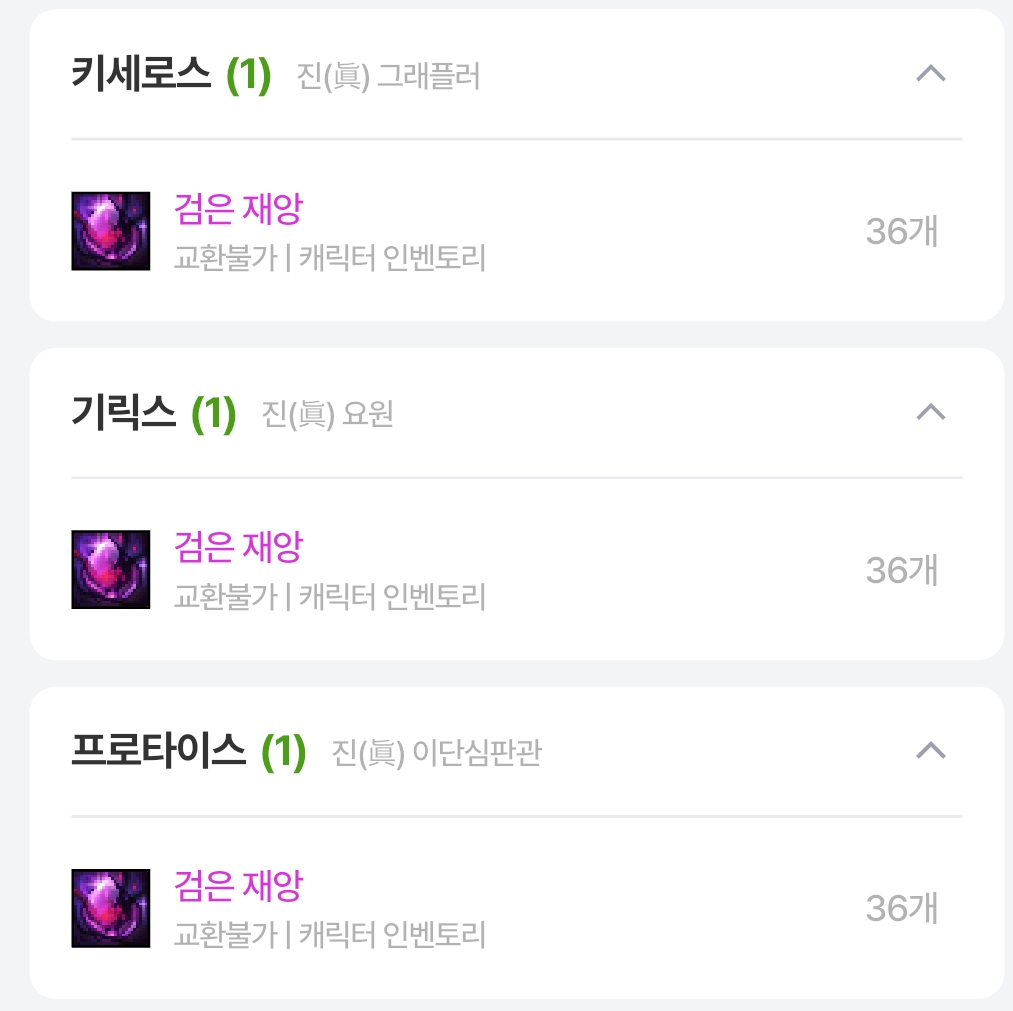Open 검은 재앙 item under 키세로스
This screenshot has width=1013, height=1011.
point(238,210)
